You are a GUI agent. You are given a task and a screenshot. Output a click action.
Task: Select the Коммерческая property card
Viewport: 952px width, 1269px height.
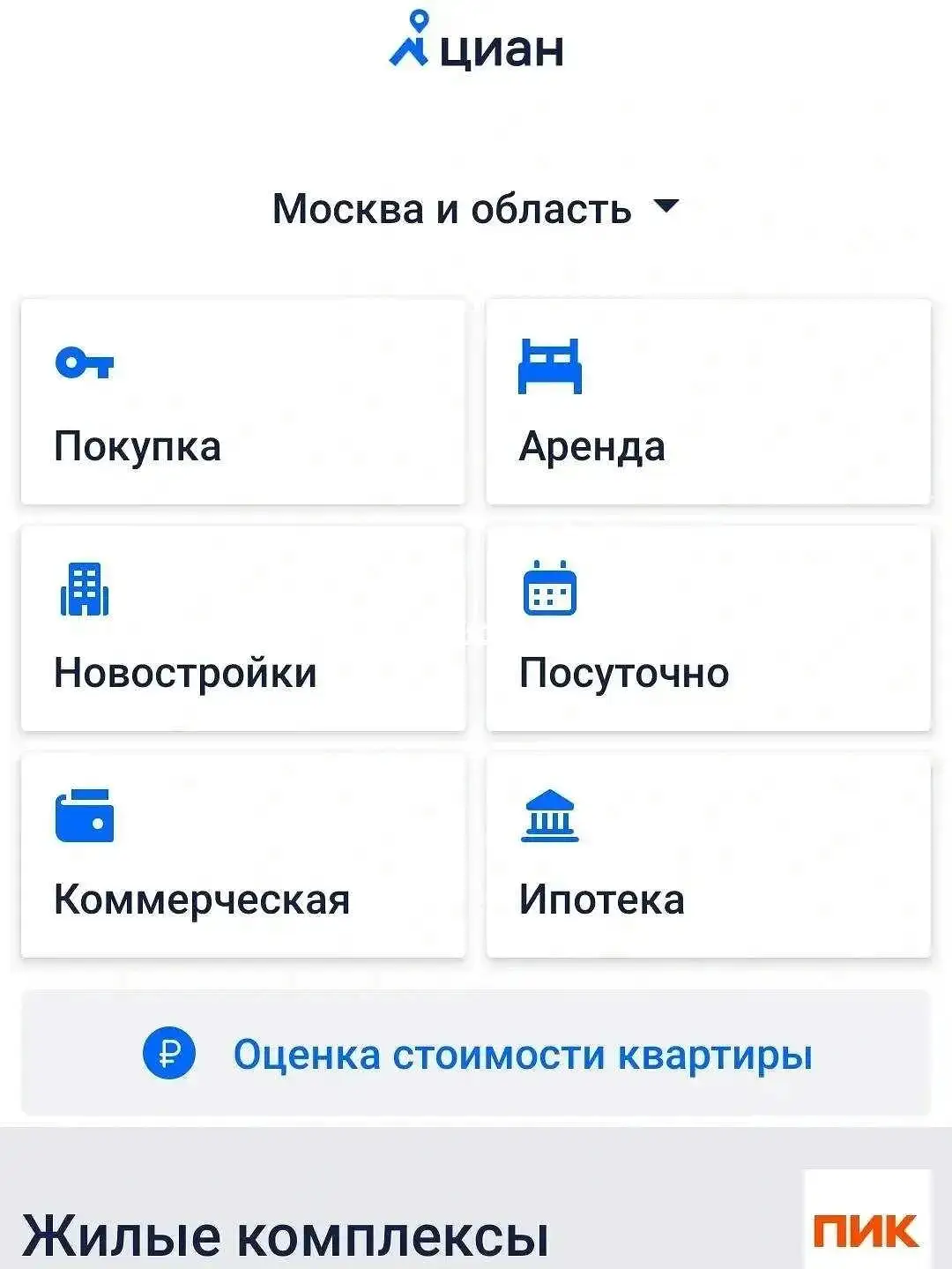242,854
